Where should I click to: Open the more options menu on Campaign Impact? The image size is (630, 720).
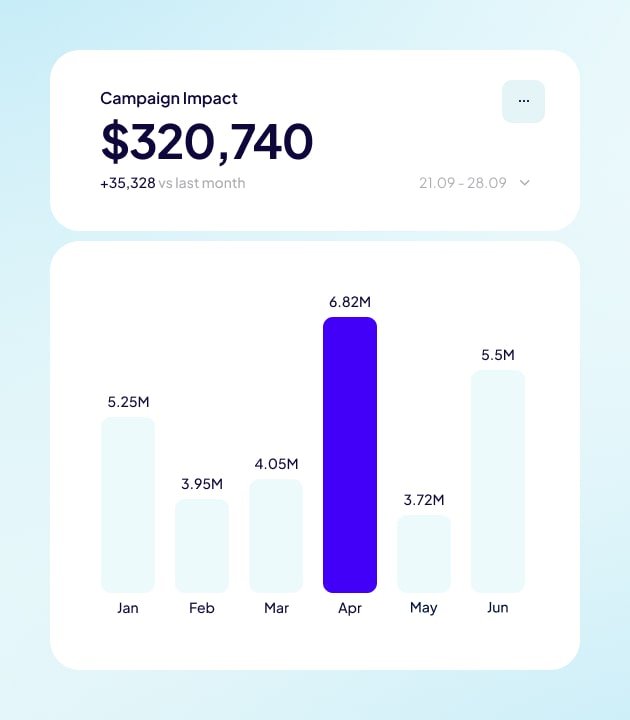tap(523, 101)
